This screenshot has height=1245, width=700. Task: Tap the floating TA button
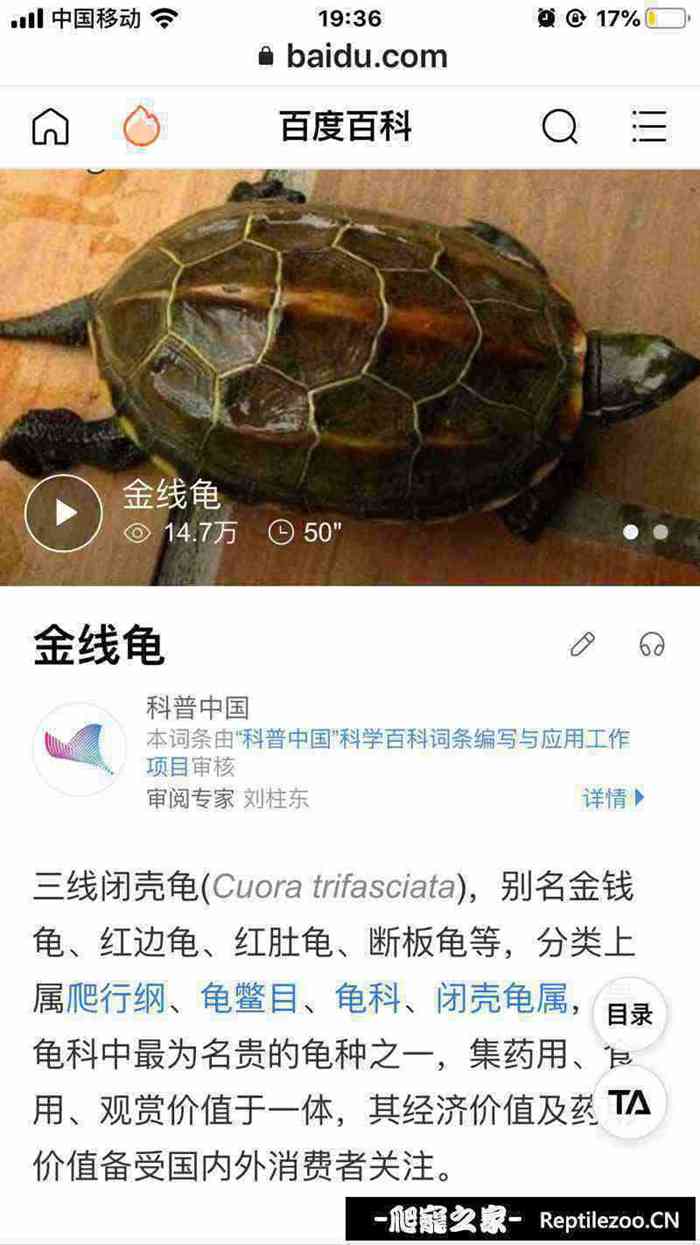point(630,1103)
